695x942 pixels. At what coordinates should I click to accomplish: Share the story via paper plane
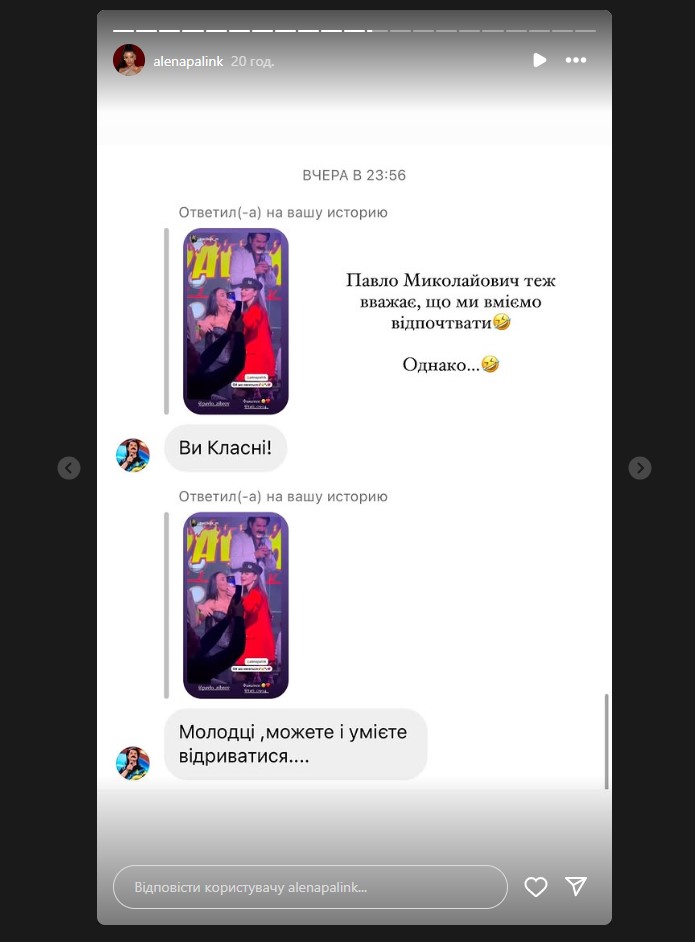point(576,886)
